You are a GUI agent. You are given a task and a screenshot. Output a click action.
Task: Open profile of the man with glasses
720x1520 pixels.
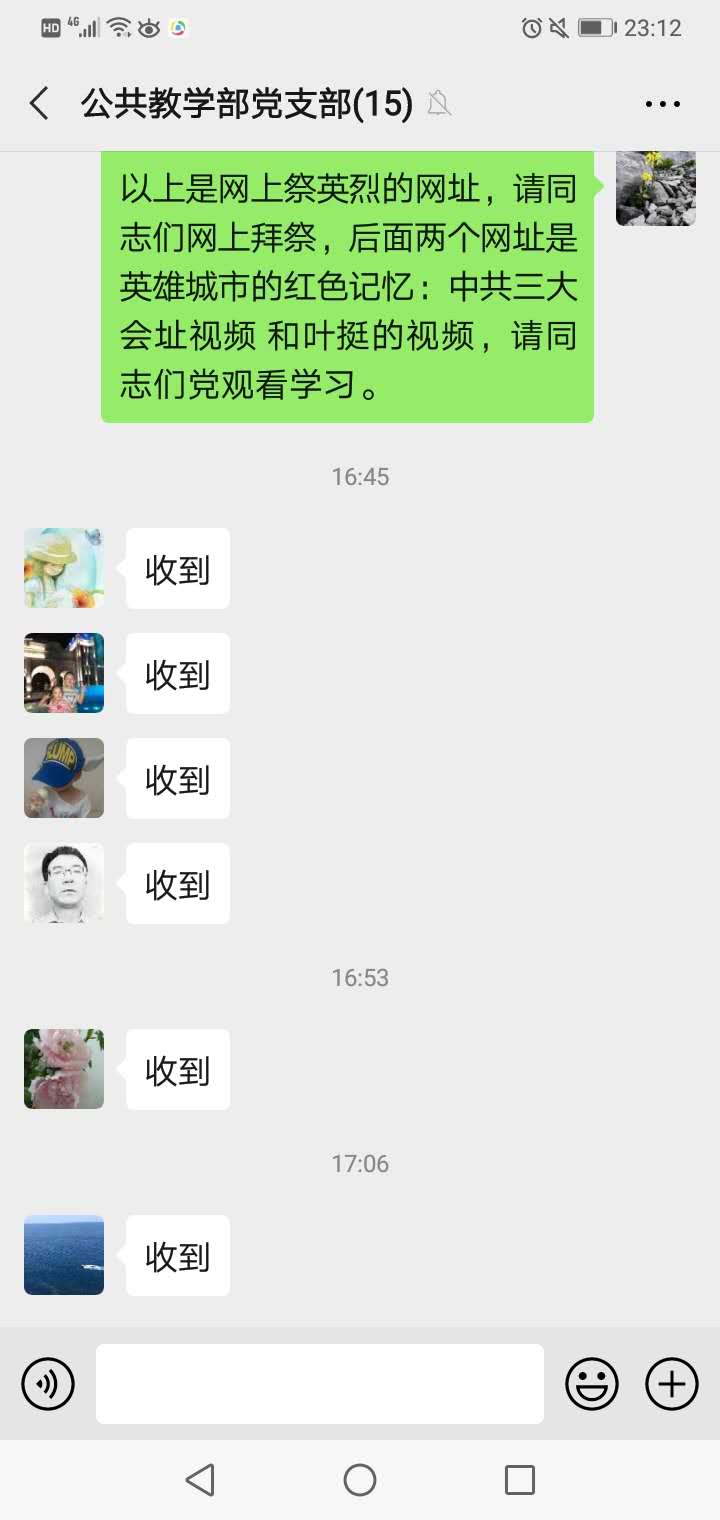[64, 883]
